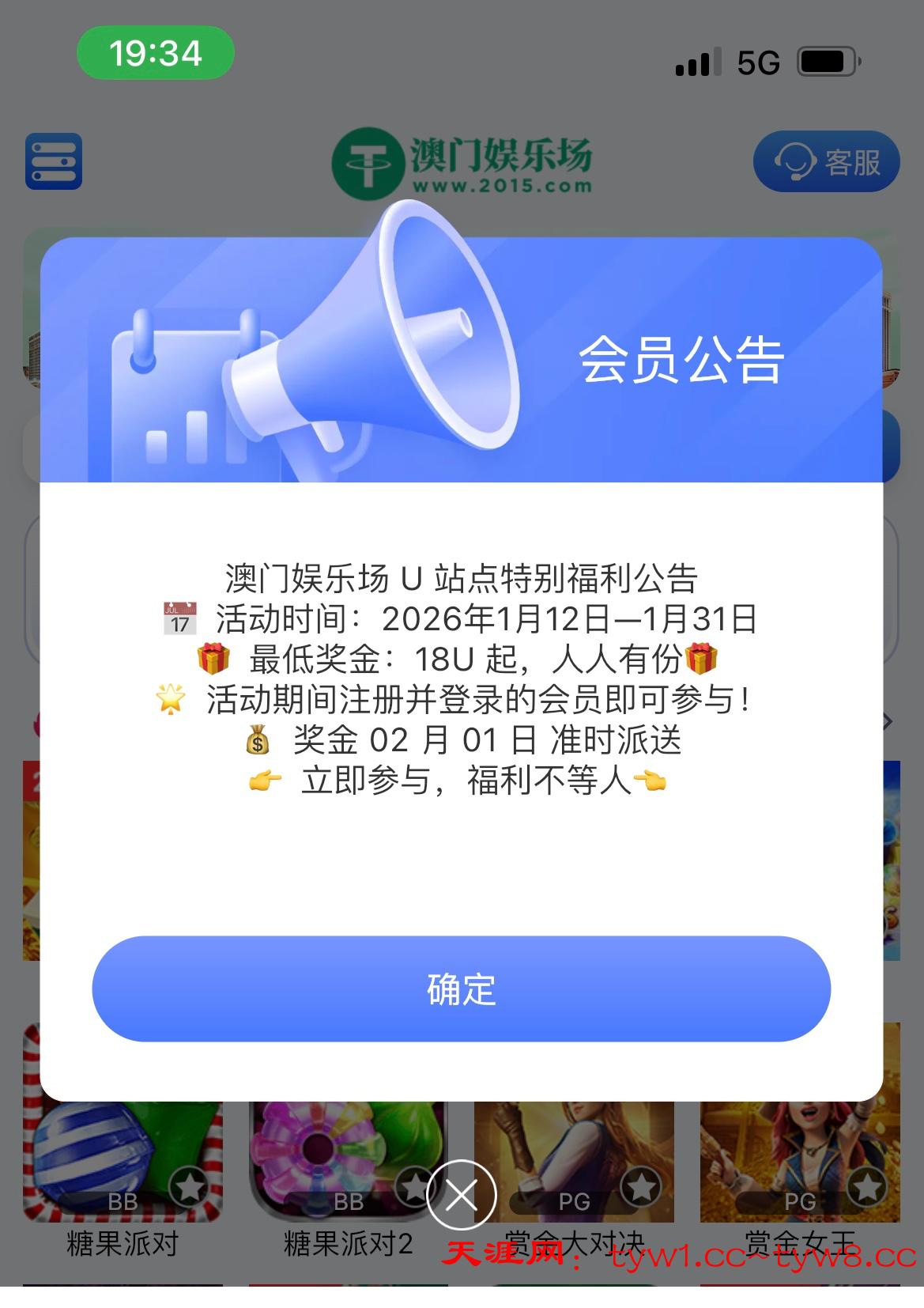This screenshot has width=924, height=1308.
Task: Confirm the announcement with 确定 button
Action: coord(461,989)
